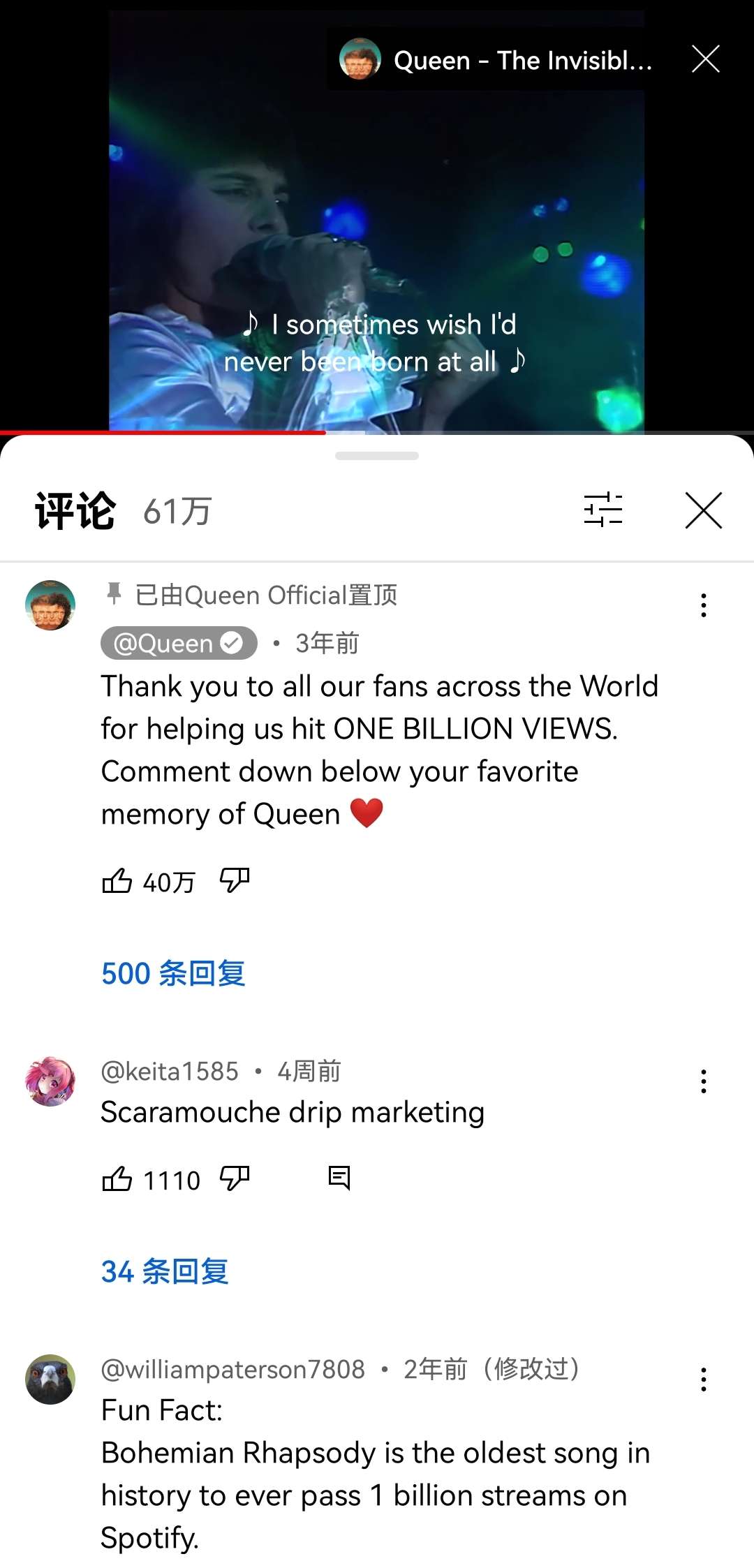
Task: Close the comments panel
Action: pos(703,510)
